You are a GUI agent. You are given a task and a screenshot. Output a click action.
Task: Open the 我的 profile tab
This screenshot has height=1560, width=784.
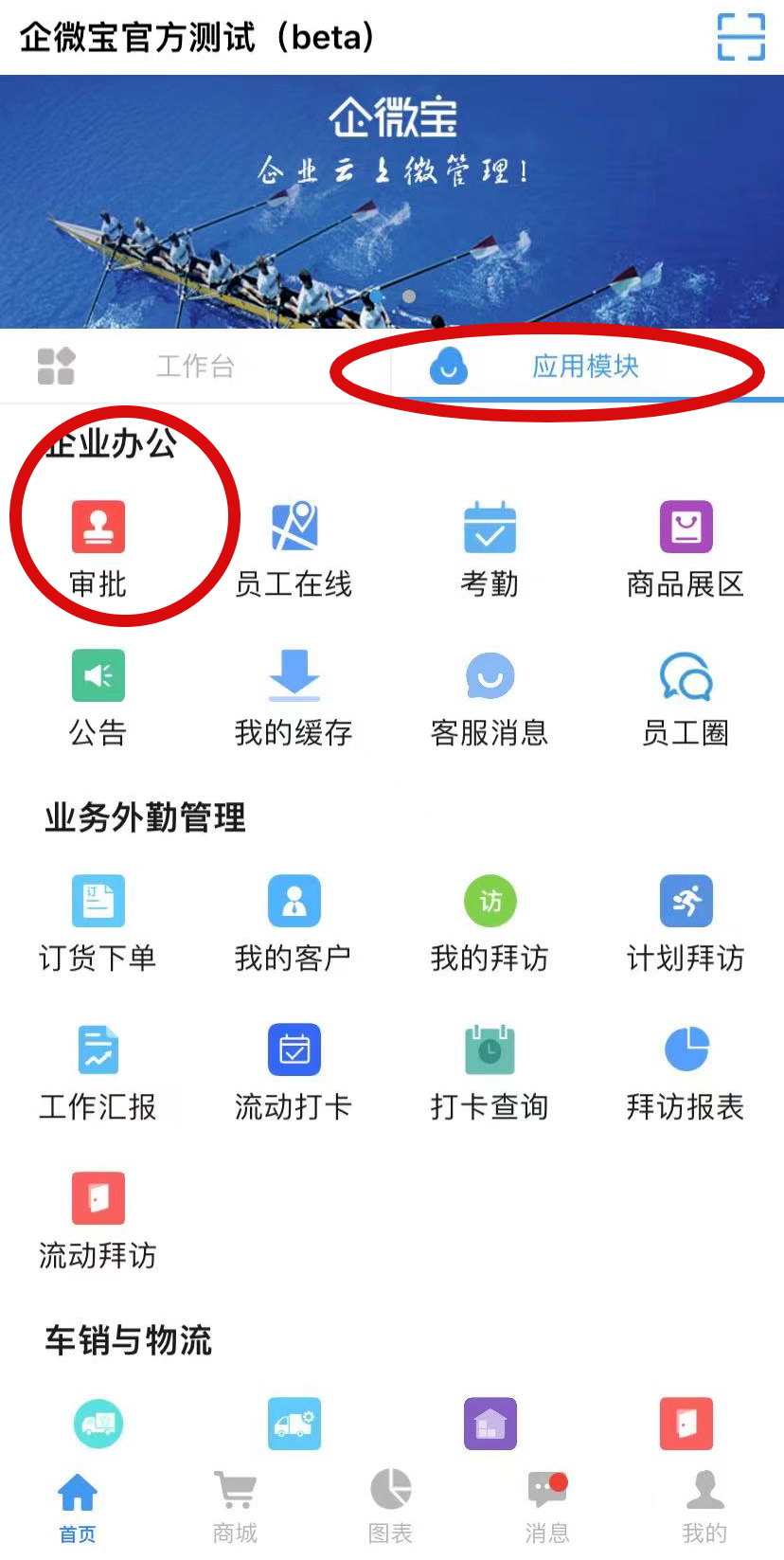(x=704, y=1506)
